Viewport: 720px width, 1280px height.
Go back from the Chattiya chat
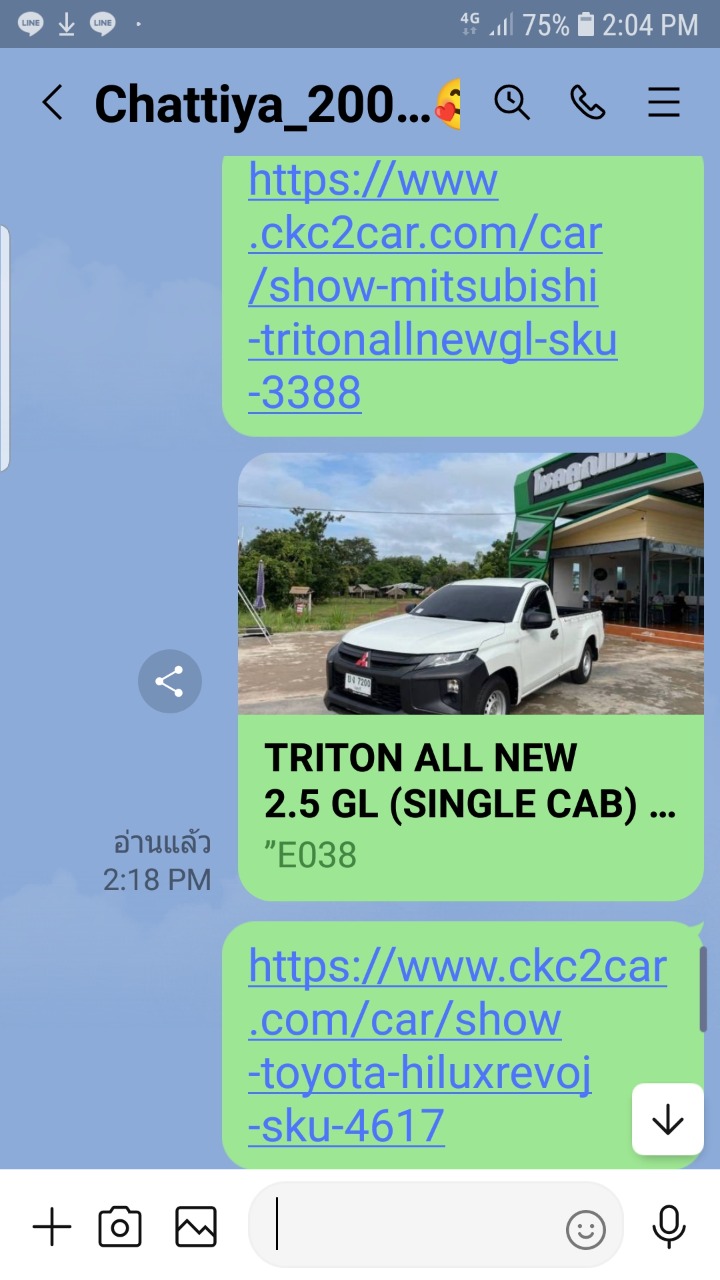click(x=52, y=102)
